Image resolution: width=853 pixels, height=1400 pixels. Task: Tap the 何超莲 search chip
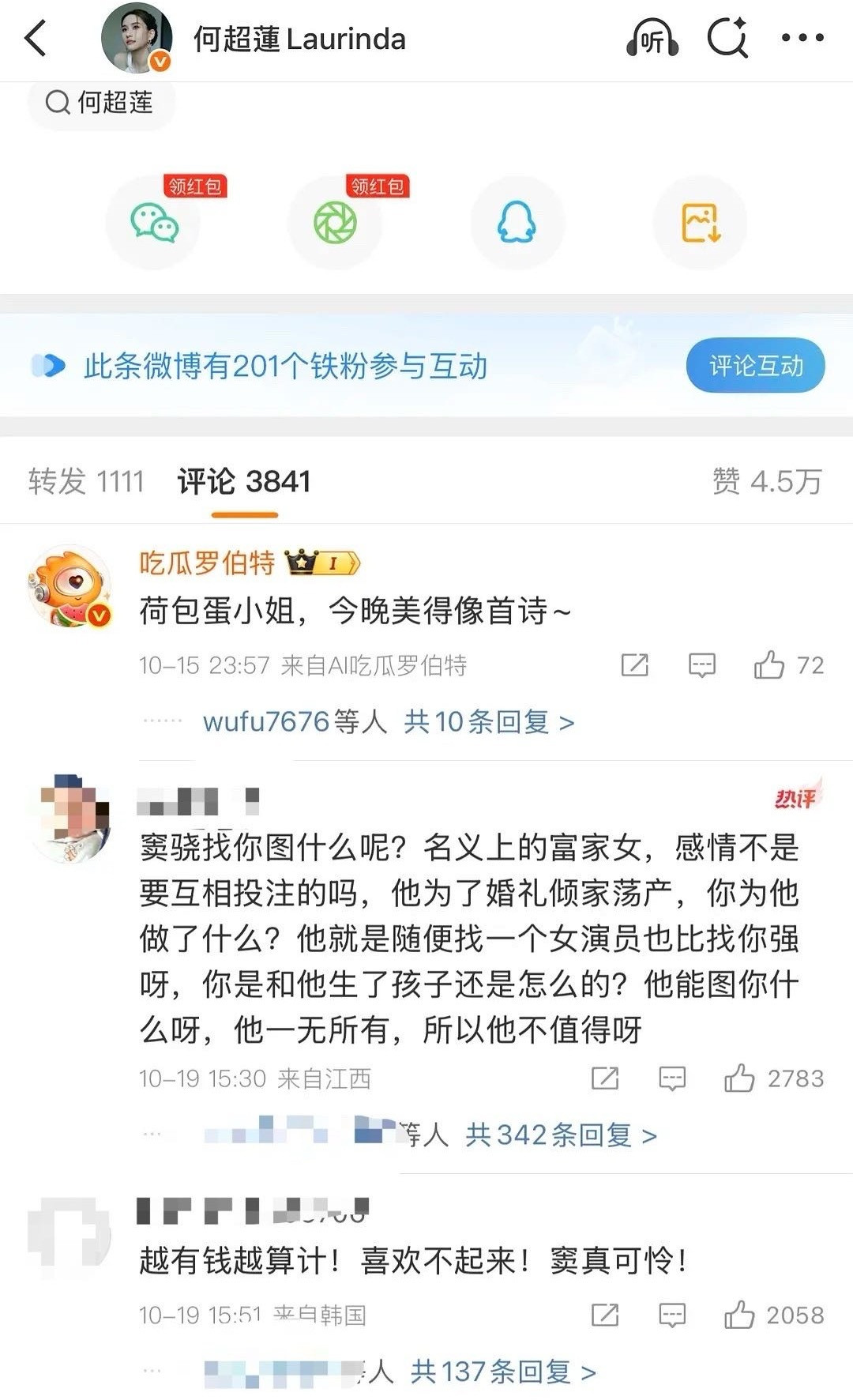pyautogui.click(x=101, y=103)
